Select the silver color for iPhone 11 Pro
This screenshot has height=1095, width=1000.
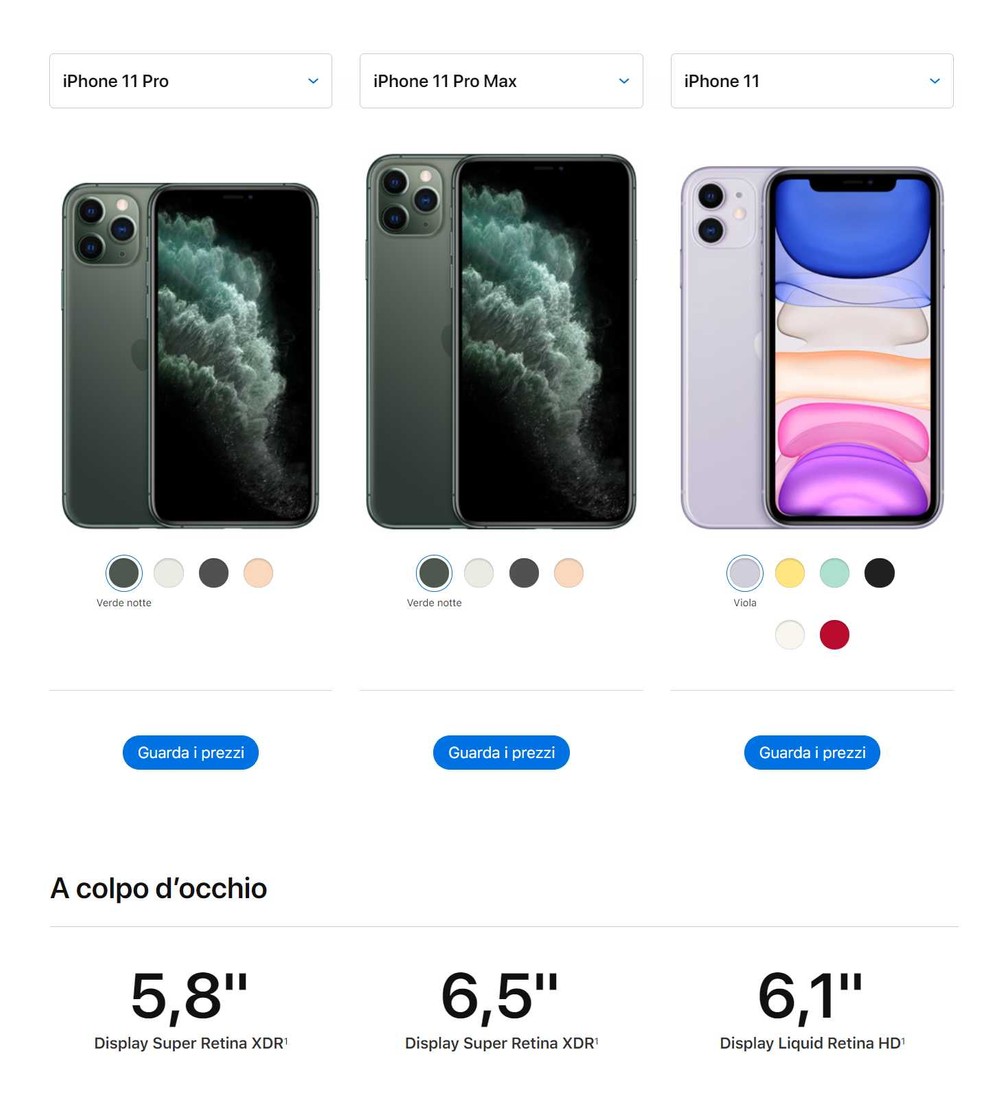[x=169, y=573]
